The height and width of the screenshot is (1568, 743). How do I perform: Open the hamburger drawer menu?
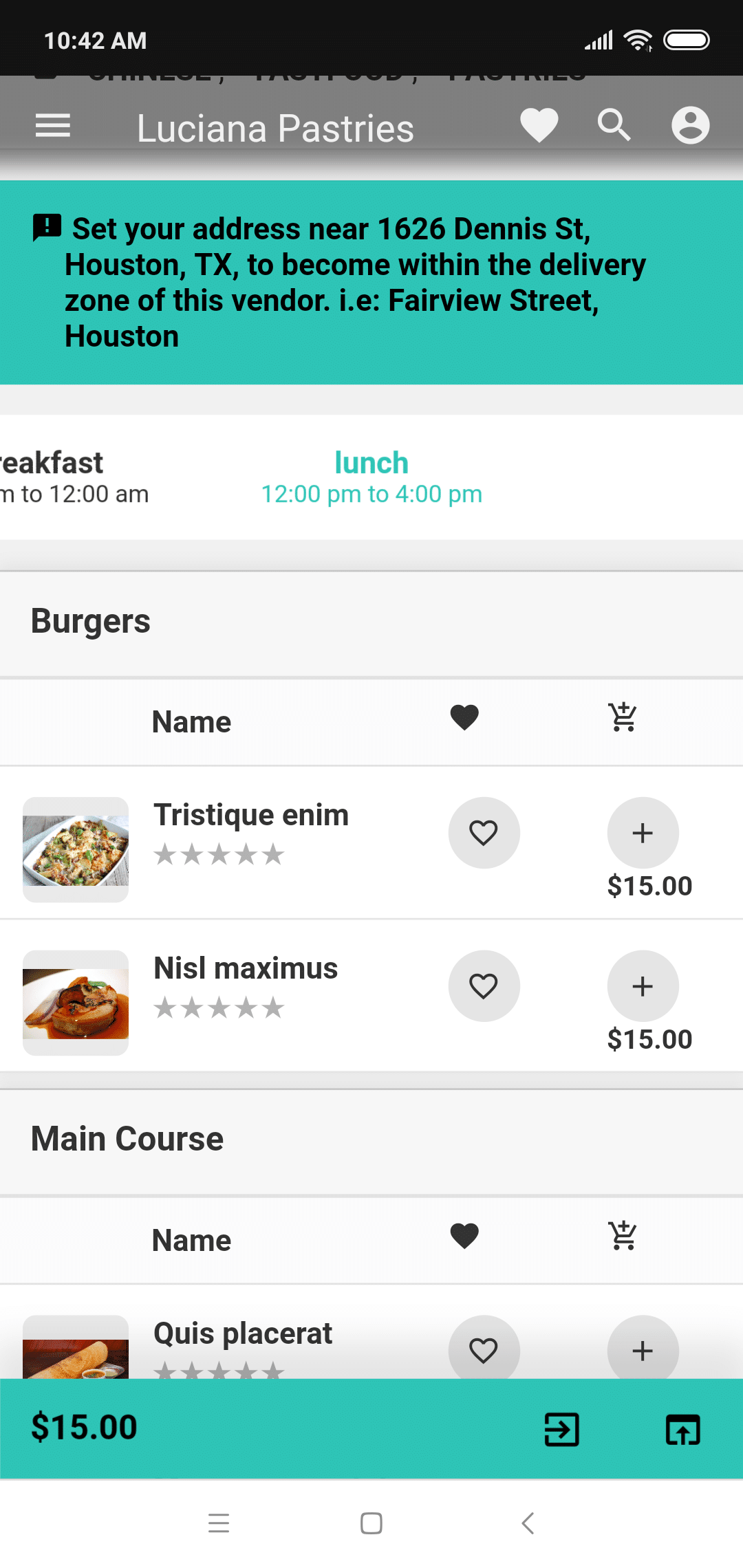pyautogui.click(x=53, y=126)
